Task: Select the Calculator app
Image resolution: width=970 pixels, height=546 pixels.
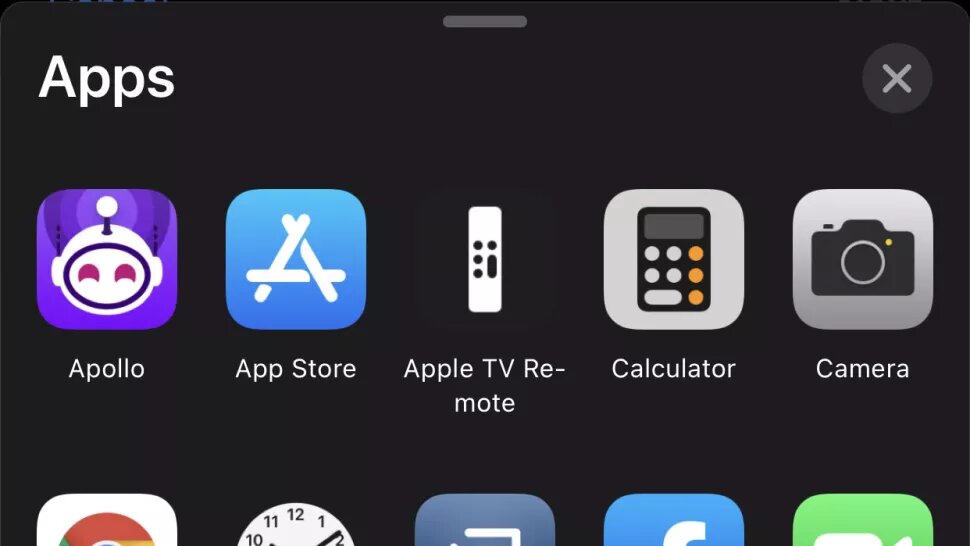Action: (674, 260)
